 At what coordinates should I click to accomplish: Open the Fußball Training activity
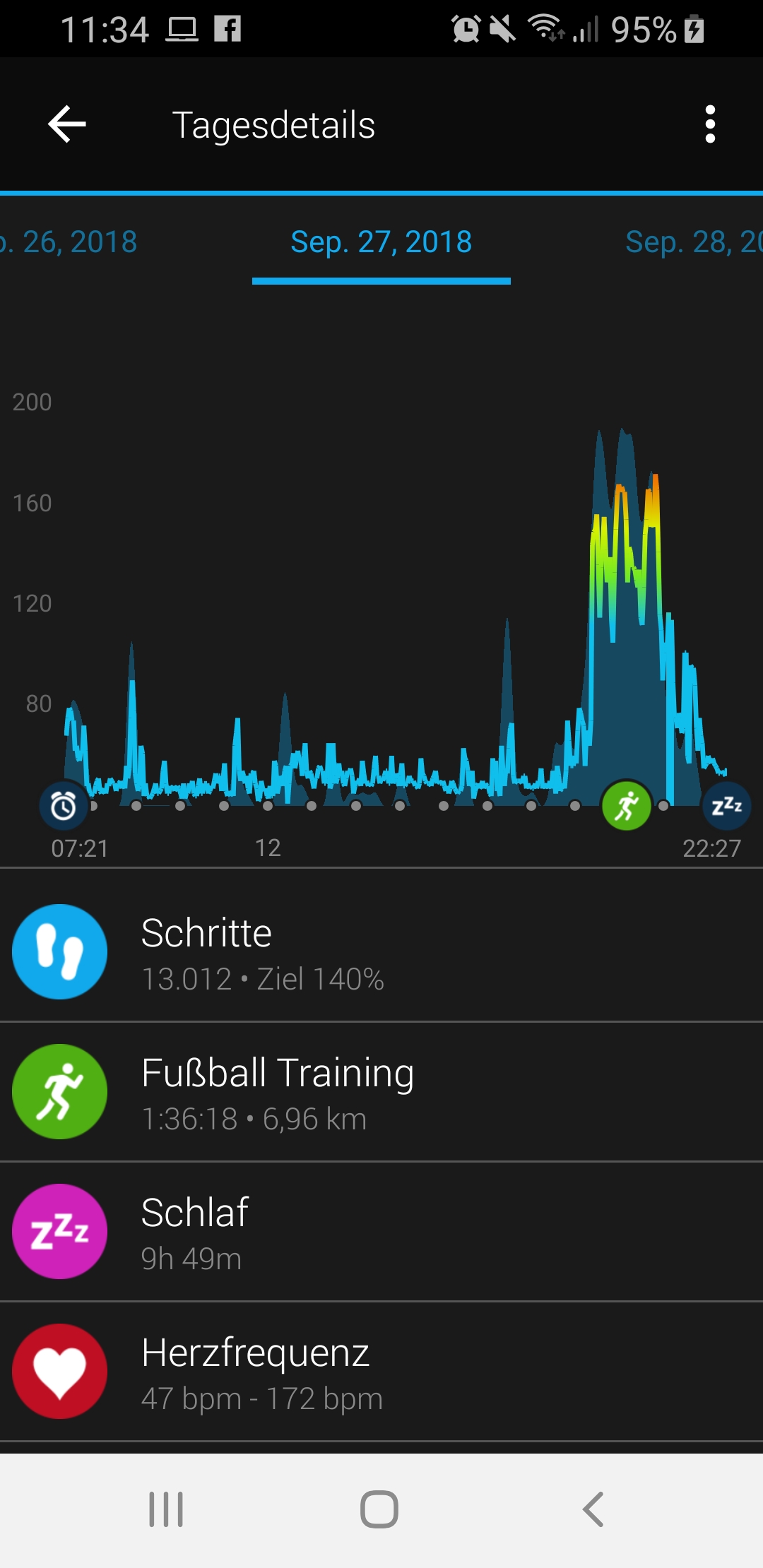tap(381, 1091)
